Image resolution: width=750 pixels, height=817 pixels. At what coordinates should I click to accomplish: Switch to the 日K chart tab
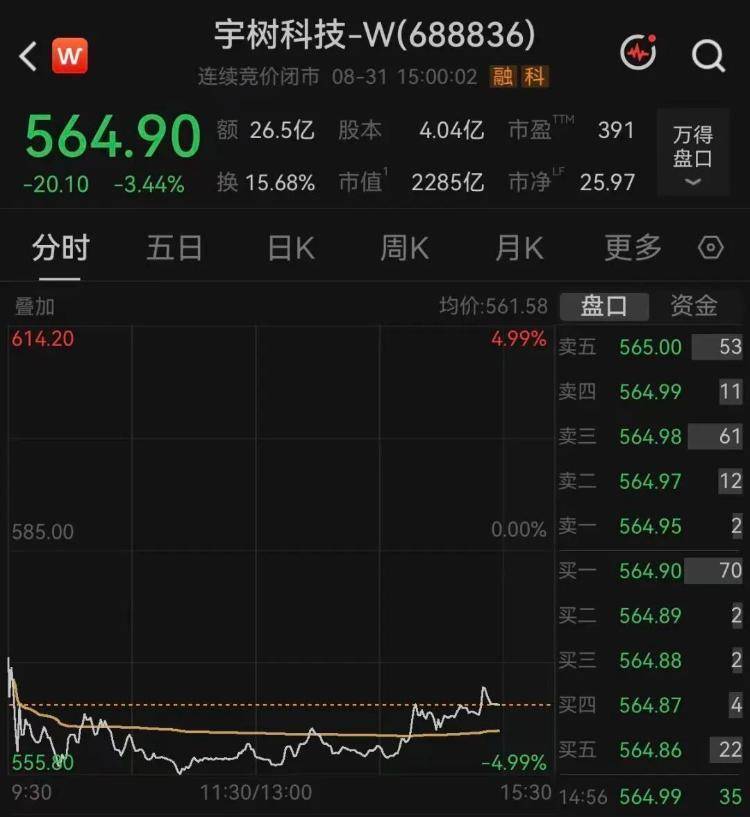pyautogui.click(x=291, y=247)
